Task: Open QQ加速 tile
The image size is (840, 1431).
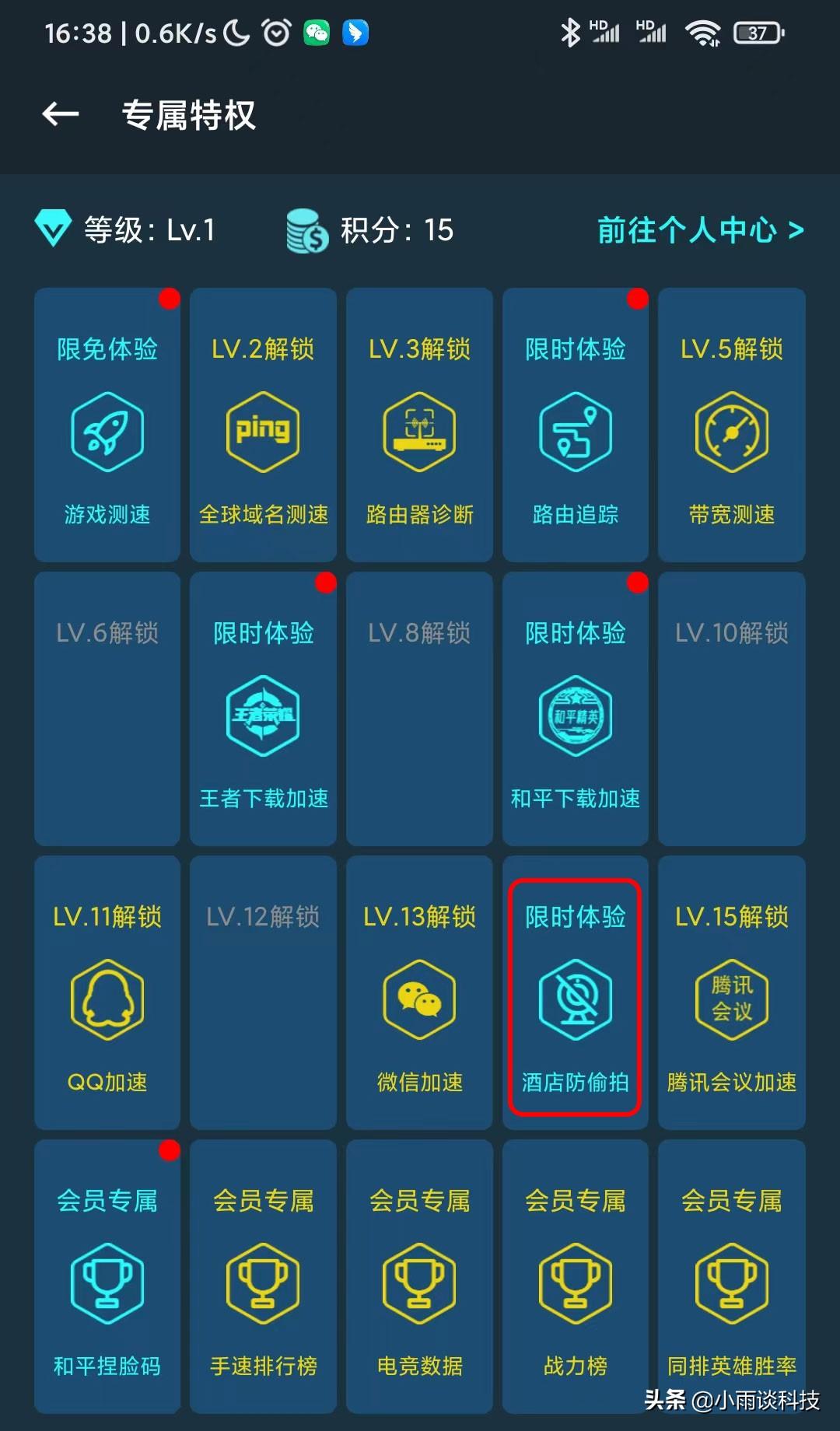Action: pyautogui.click(x=107, y=993)
